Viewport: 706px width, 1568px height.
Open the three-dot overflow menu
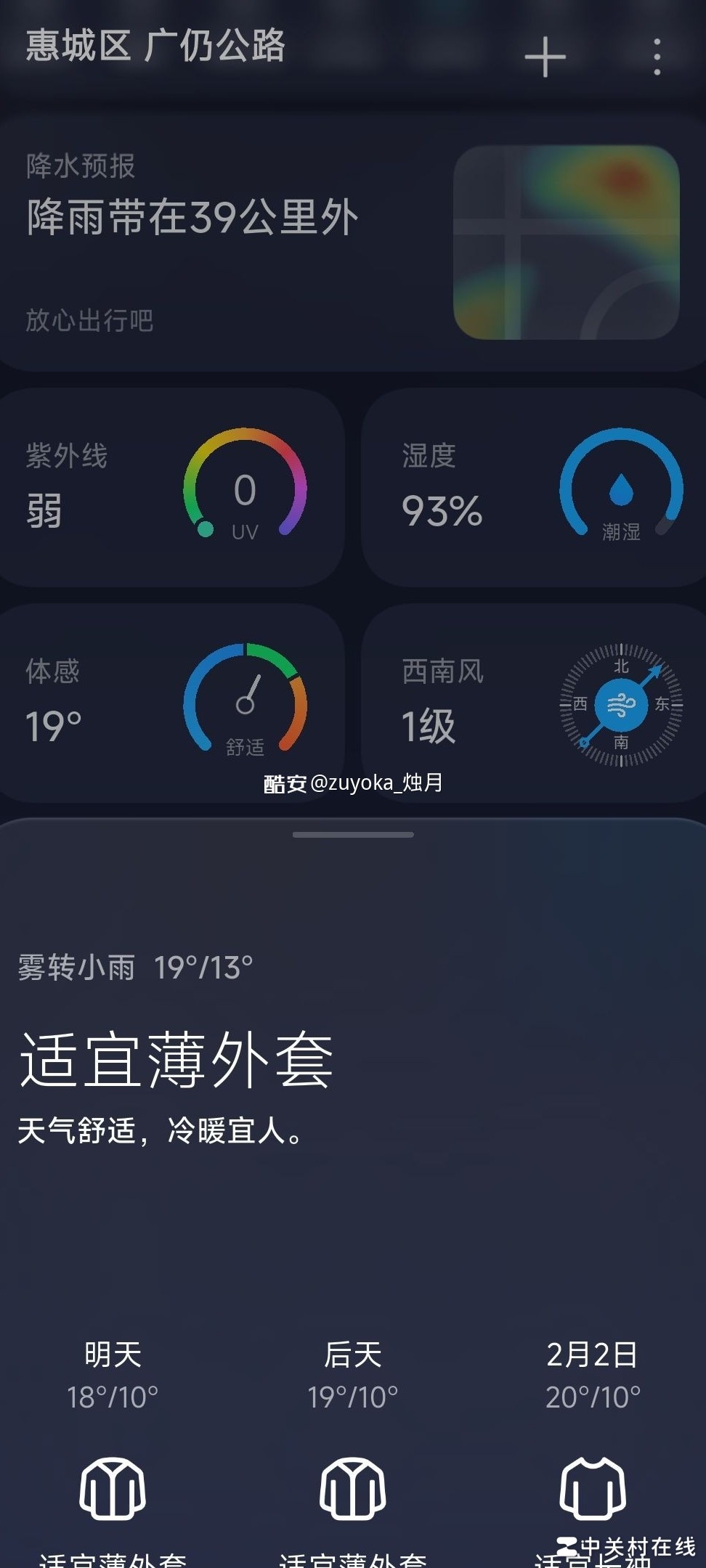(x=657, y=57)
